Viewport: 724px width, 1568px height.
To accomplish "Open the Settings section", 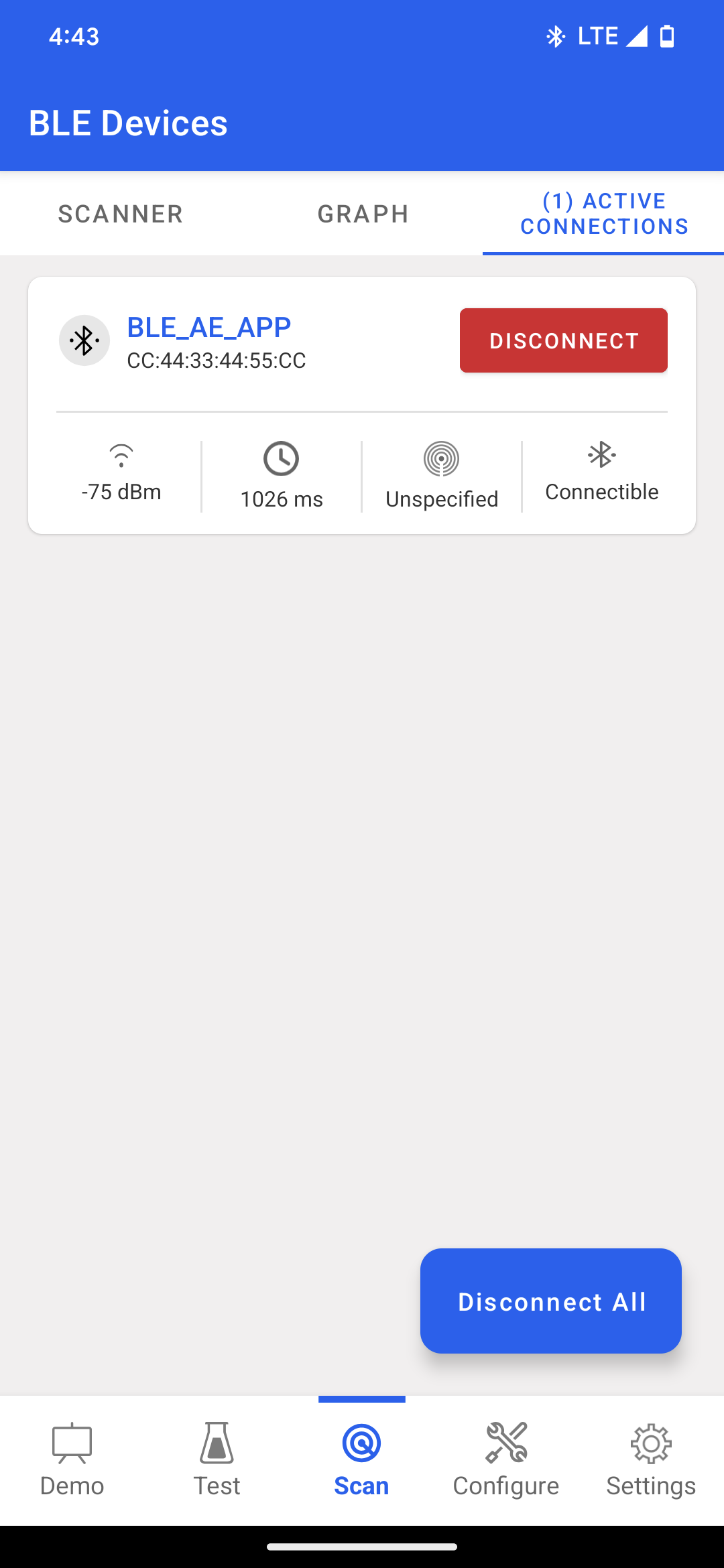I will coord(651,1461).
